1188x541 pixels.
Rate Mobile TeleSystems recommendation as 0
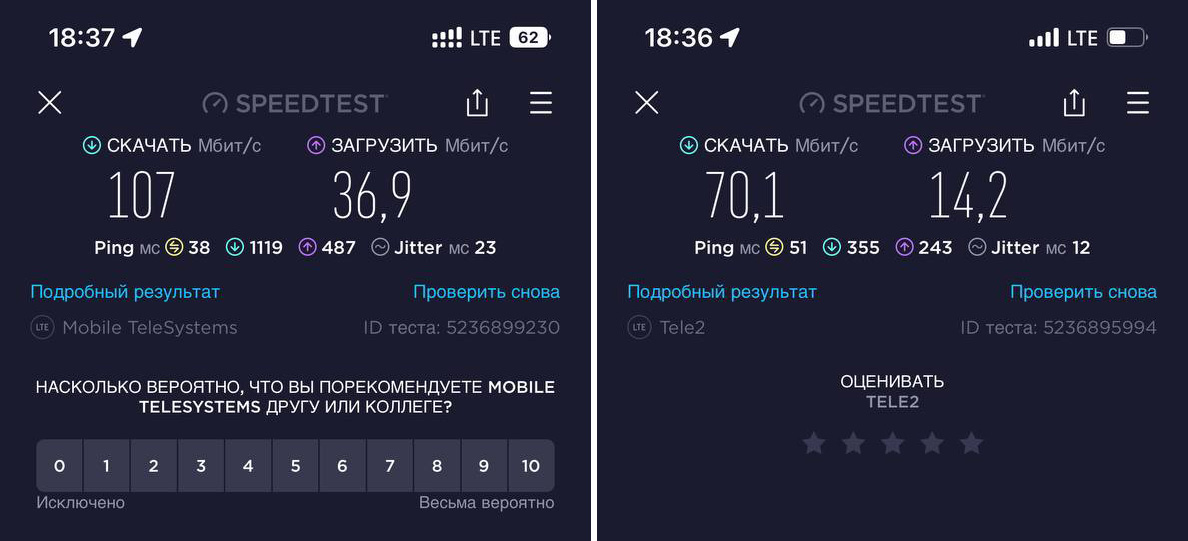point(60,466)
